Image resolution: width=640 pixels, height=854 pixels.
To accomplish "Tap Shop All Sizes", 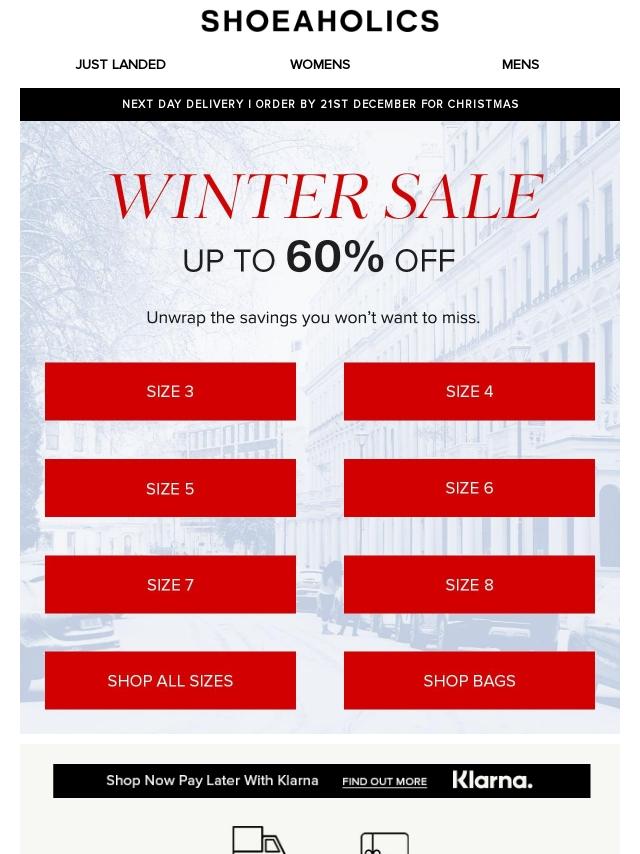I will [x=170, y=680].
